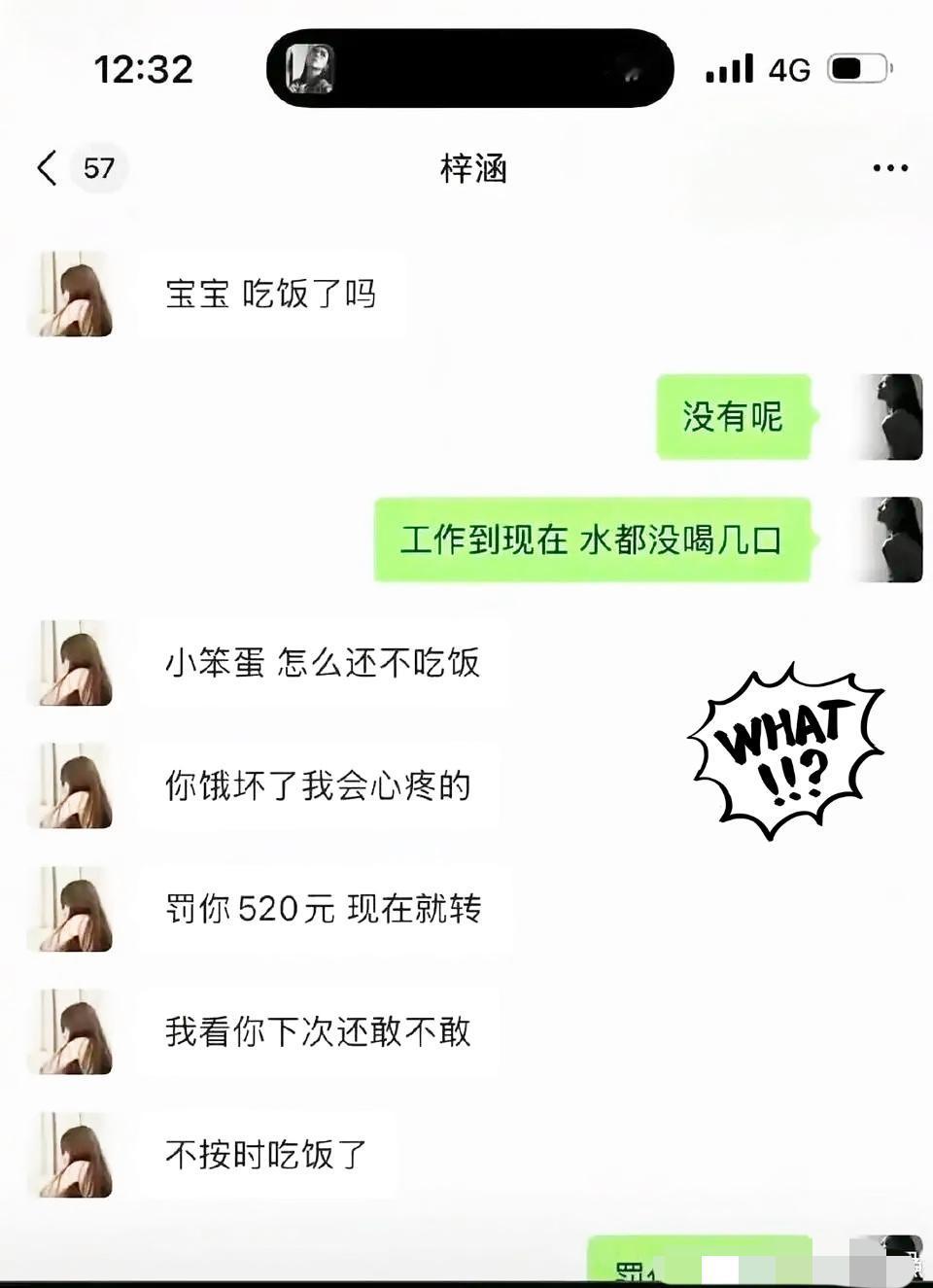
Task: Tap the signal strength bars icon
Action: click(731, 68)
